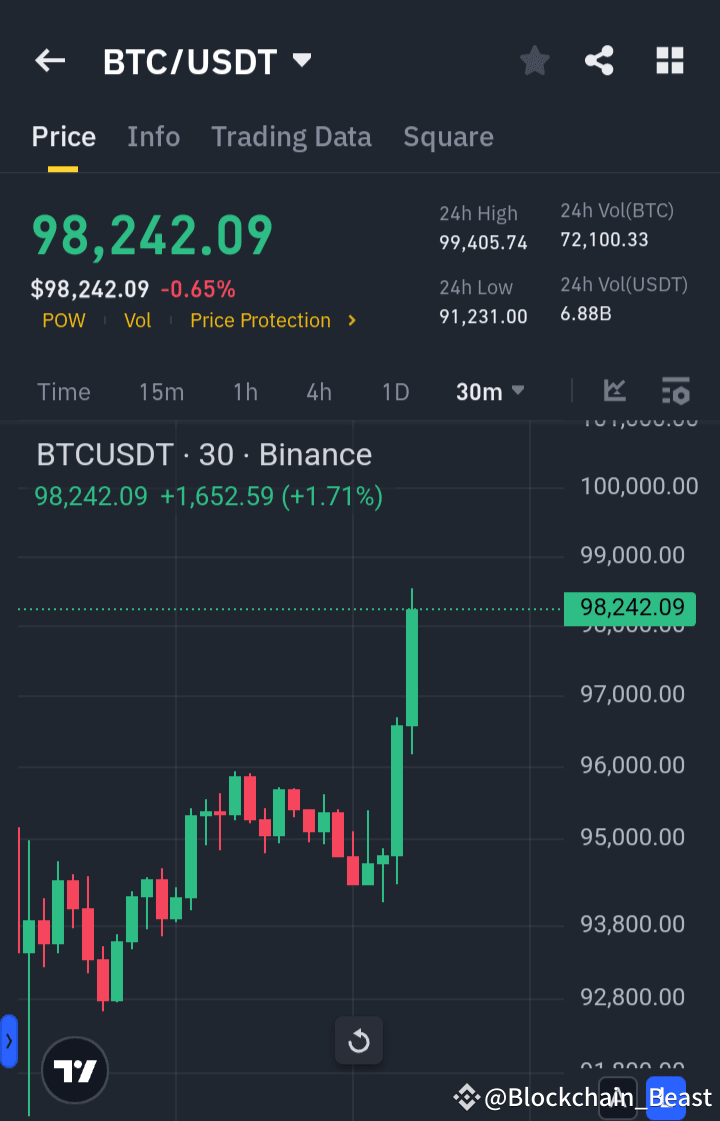
Task: Tap the share icon in the header
Action: coord(599,60)
